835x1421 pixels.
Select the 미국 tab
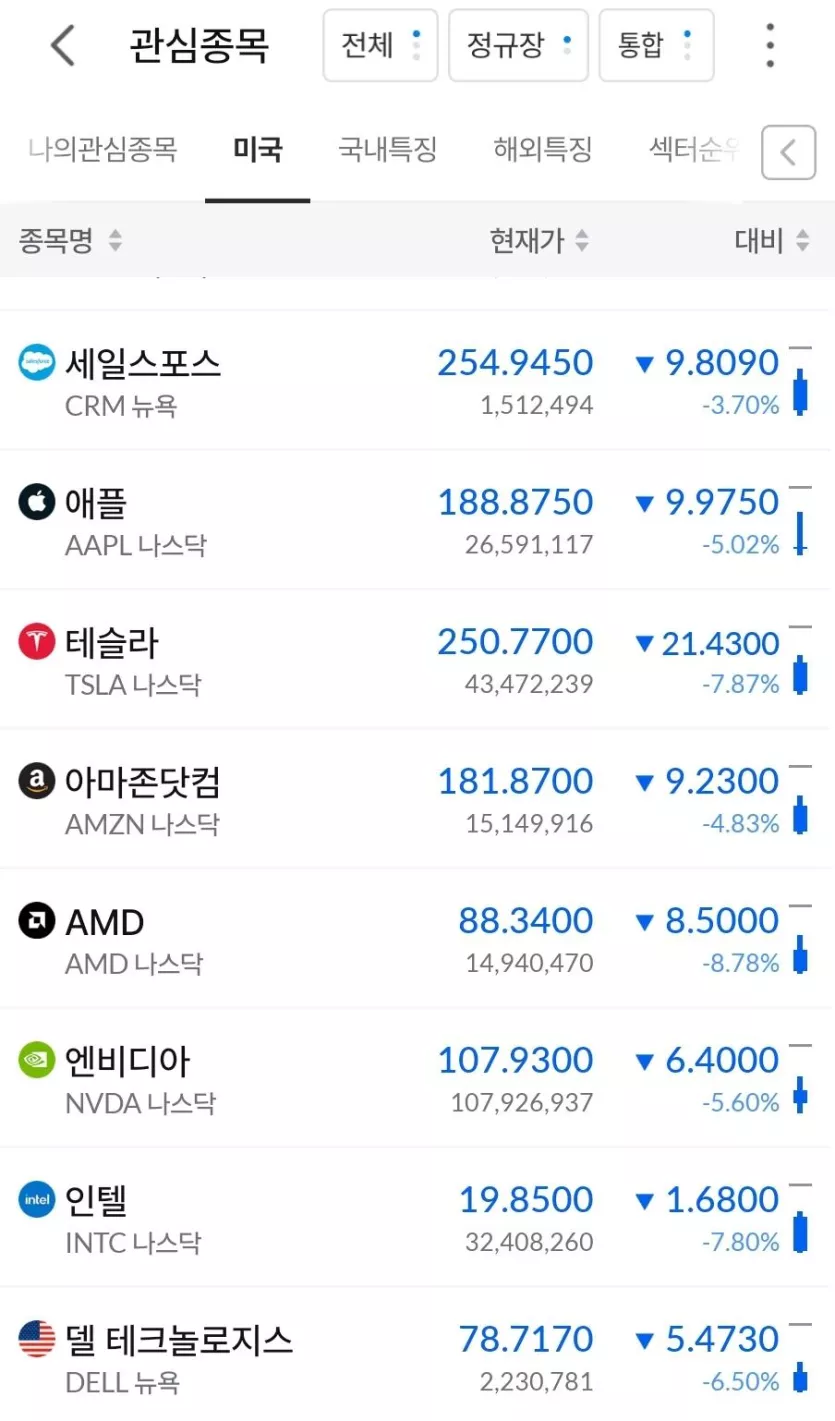click(257, 150)
